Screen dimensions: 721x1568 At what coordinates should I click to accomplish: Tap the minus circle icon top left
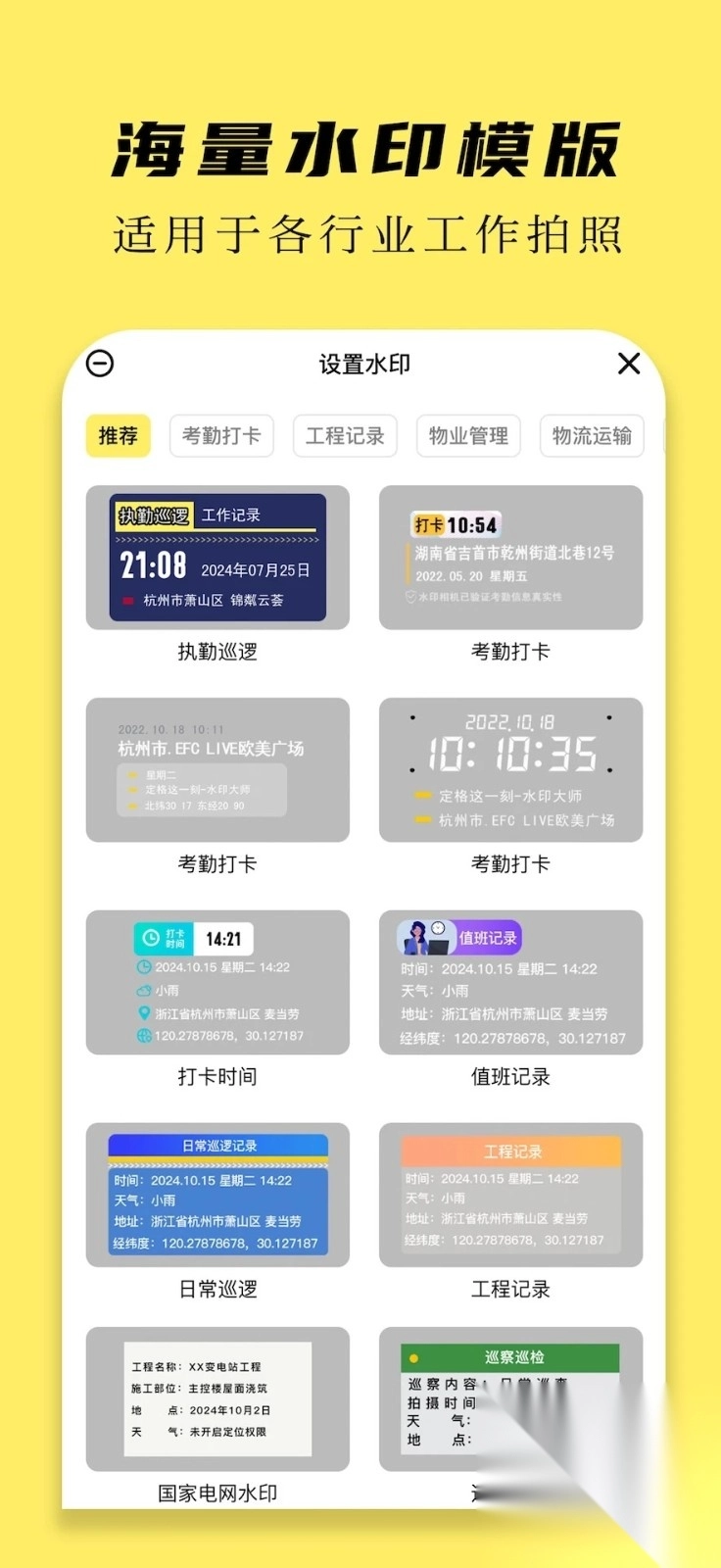tap(99, 364)
